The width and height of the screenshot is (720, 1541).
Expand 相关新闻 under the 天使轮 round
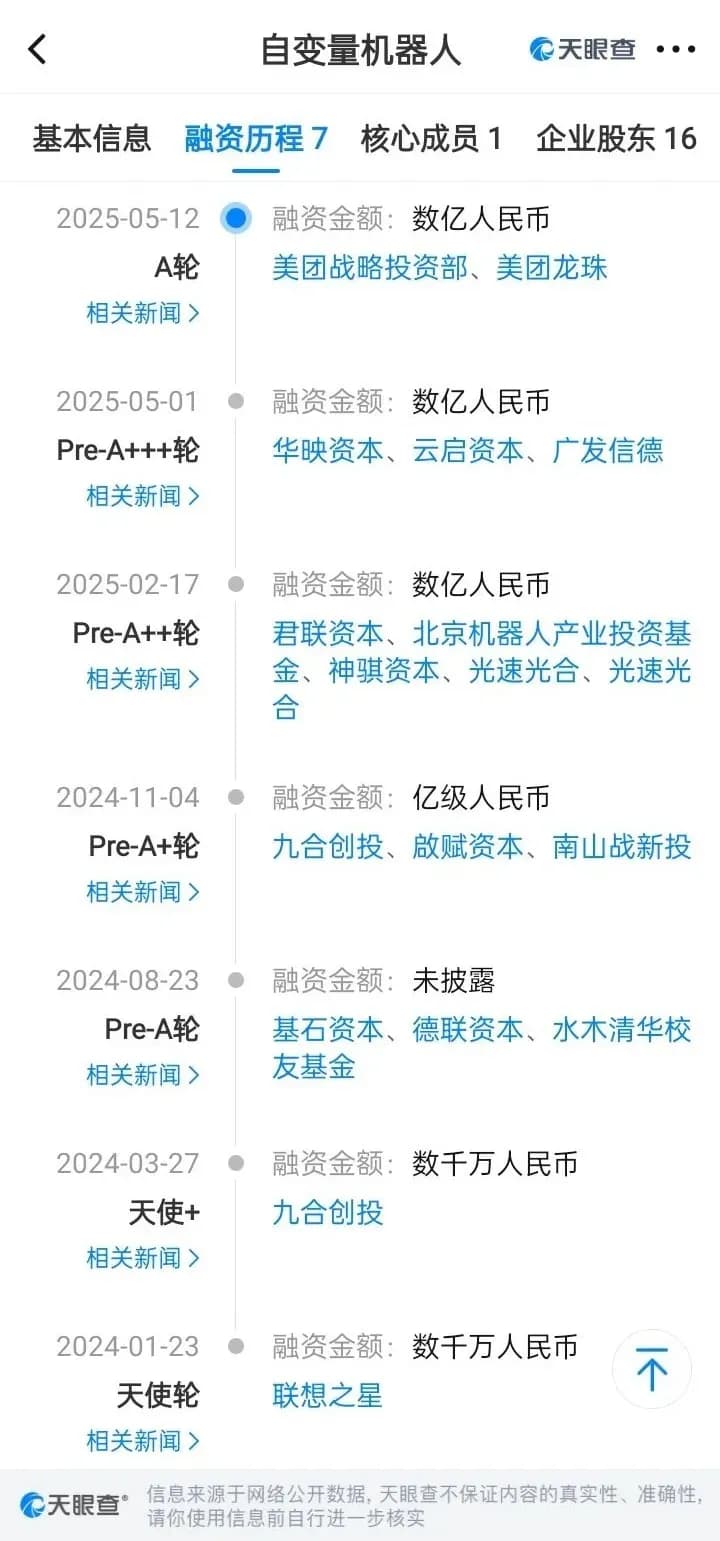(x=142, y=1442)
